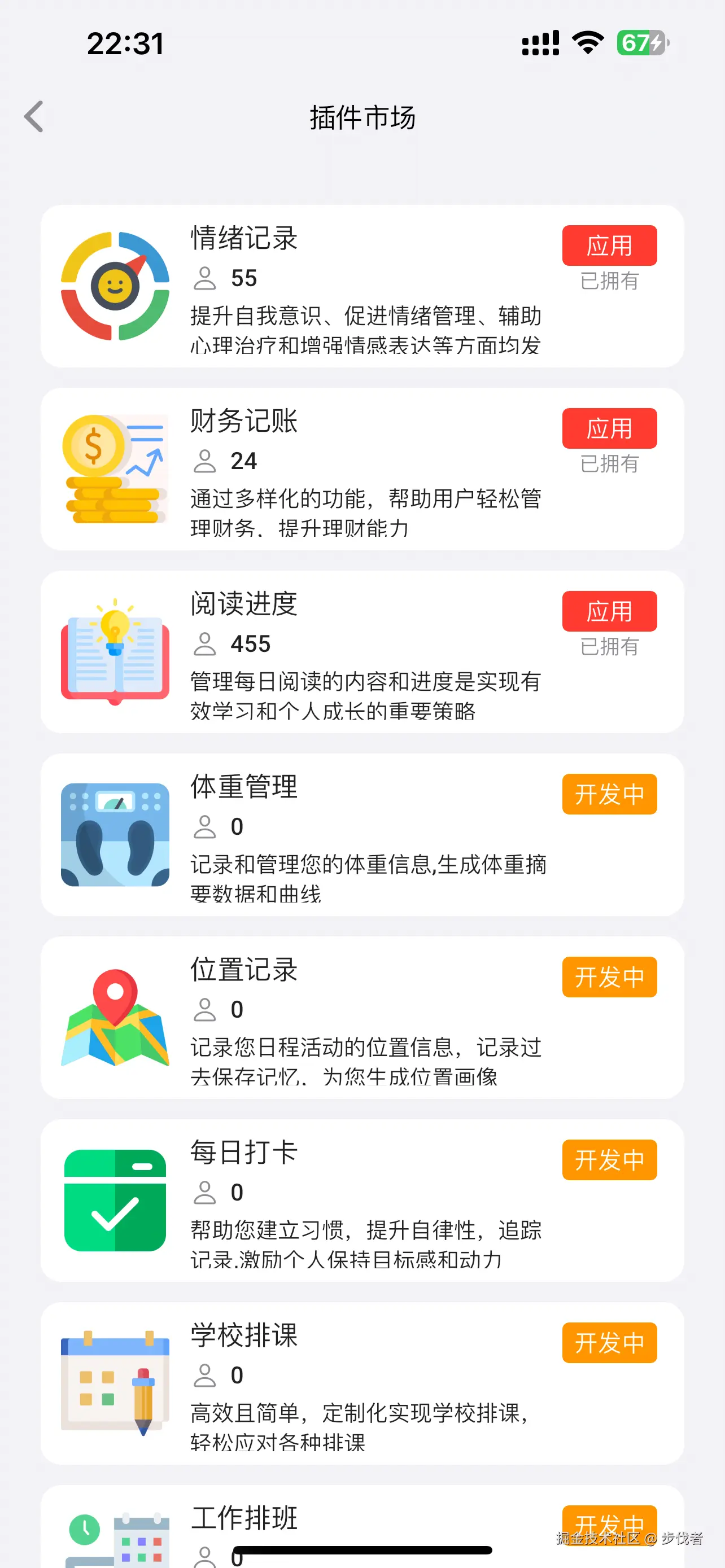The image size is (725, 1568).
Task: Select 开发中 on the 每日打卡 card
Action: coord(609,1160)
